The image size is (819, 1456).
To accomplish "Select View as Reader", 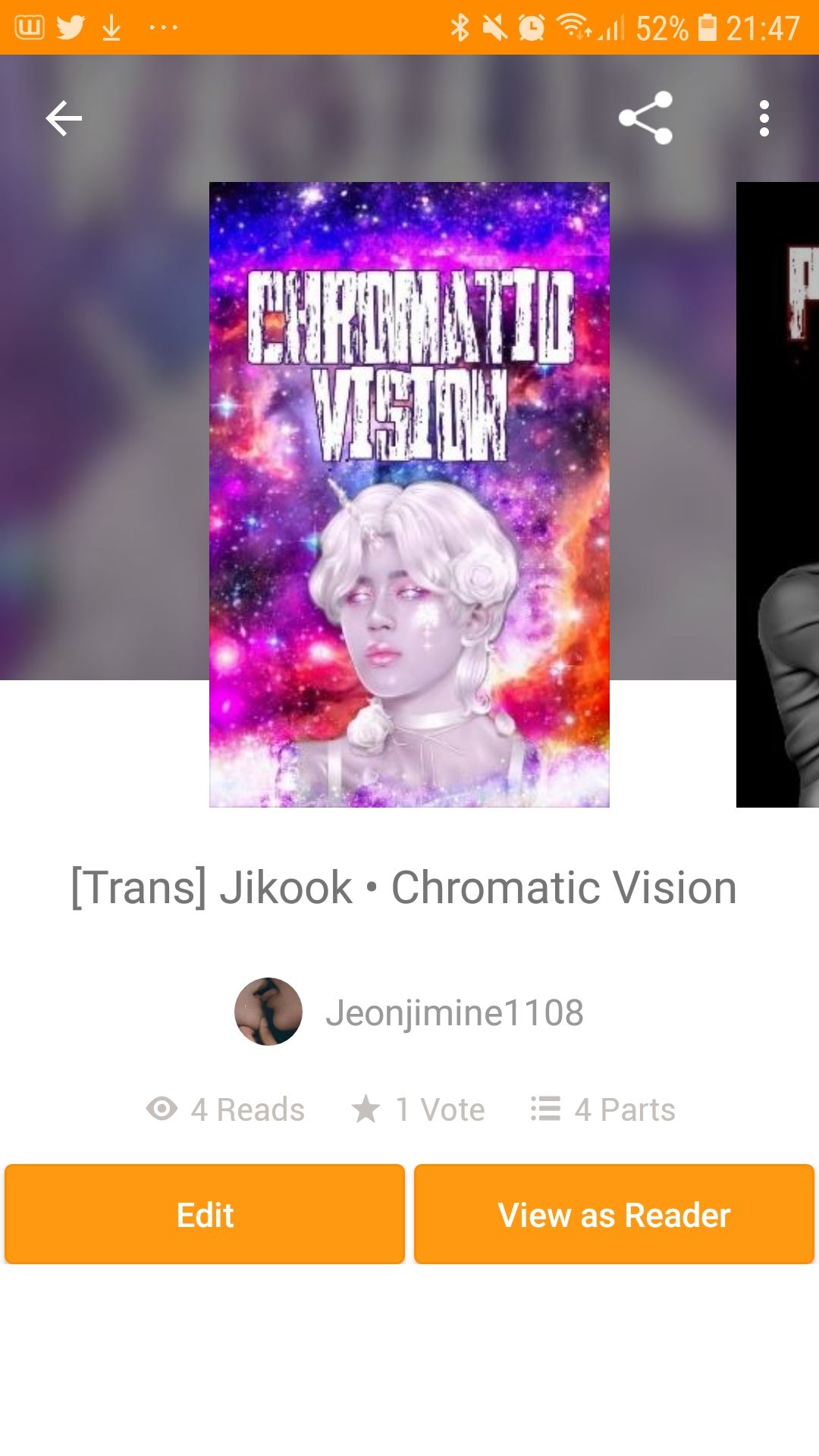I will tap(614, 1214).
